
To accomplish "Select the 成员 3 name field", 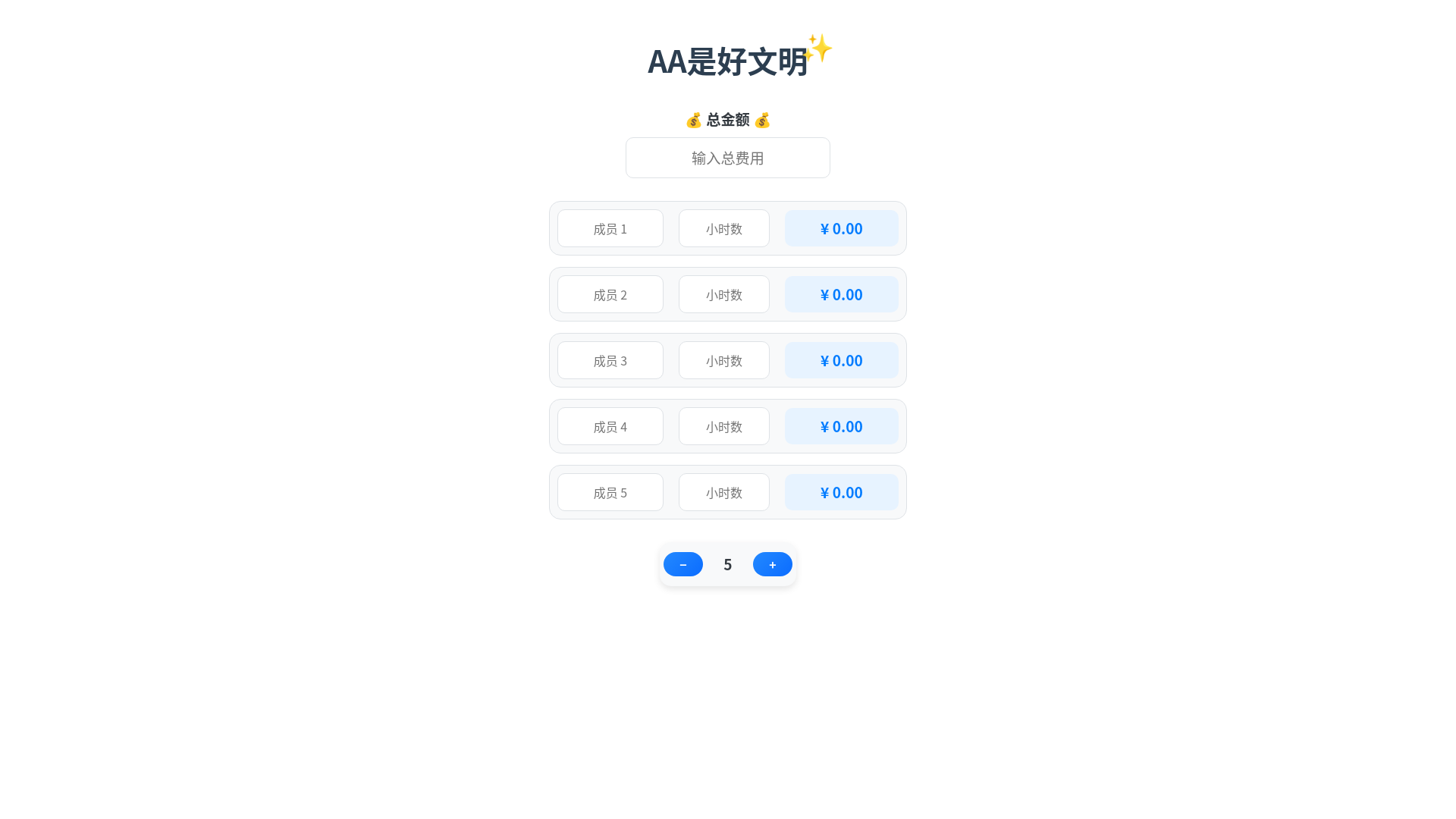I will pos(610,360).
